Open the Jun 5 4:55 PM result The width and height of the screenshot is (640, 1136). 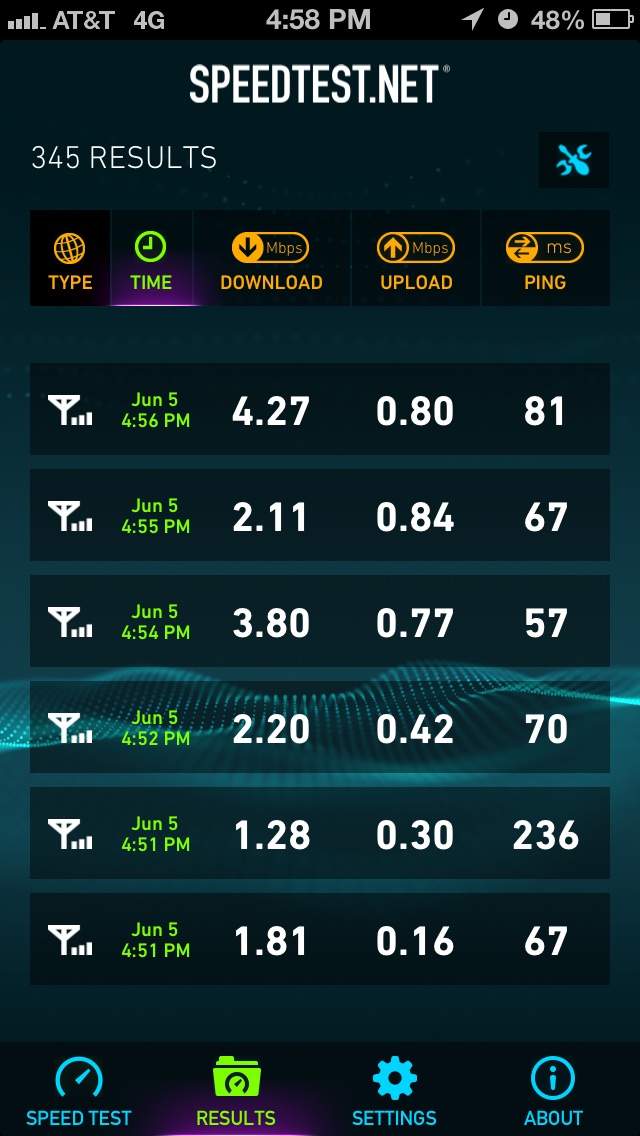pyautogui.click(x=320, y=516)
